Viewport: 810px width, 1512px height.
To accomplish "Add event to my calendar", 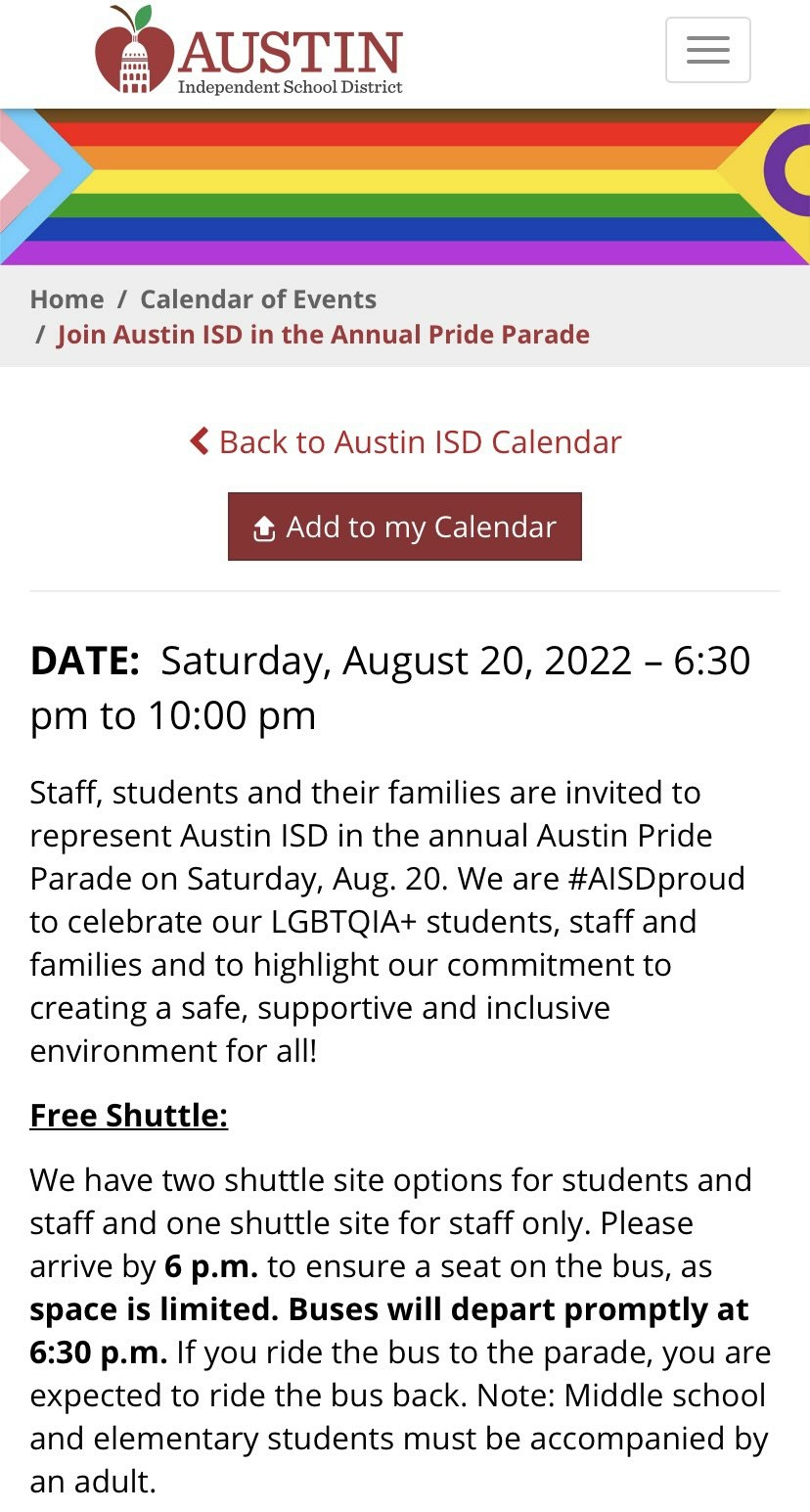I will pyautogui.click(x=405, y=527).
